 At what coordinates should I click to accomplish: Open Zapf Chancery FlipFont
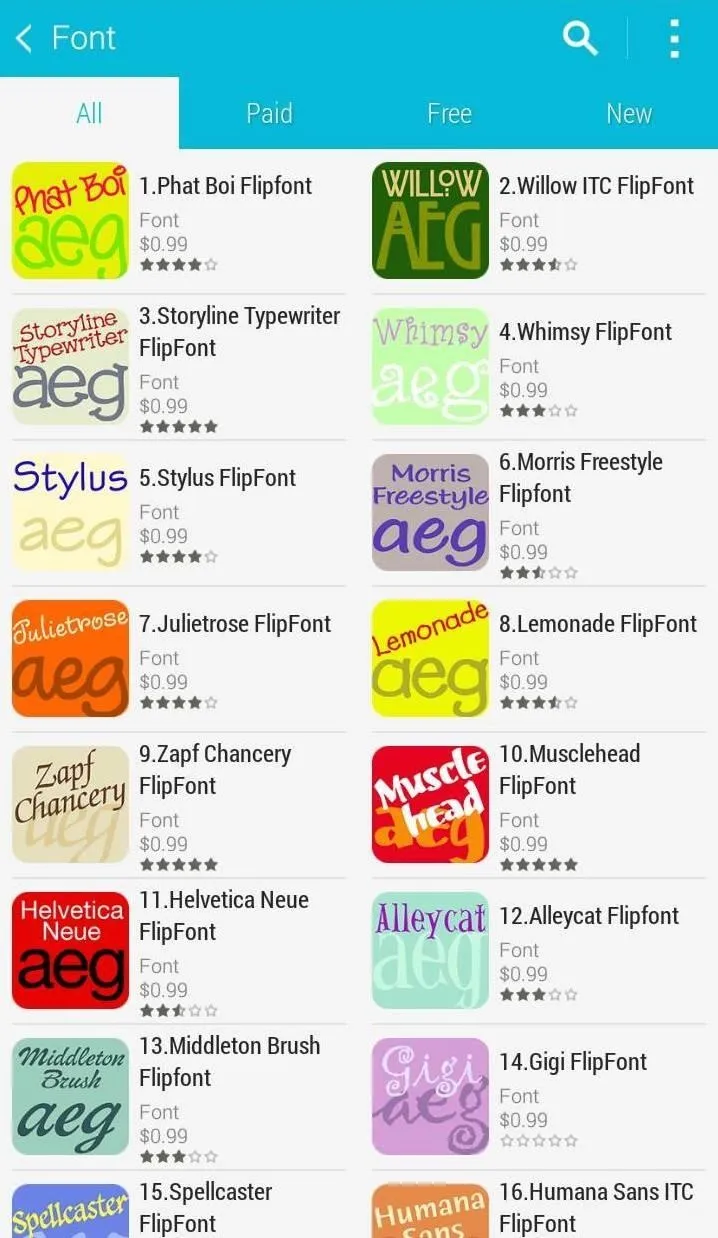click(179, 805)
